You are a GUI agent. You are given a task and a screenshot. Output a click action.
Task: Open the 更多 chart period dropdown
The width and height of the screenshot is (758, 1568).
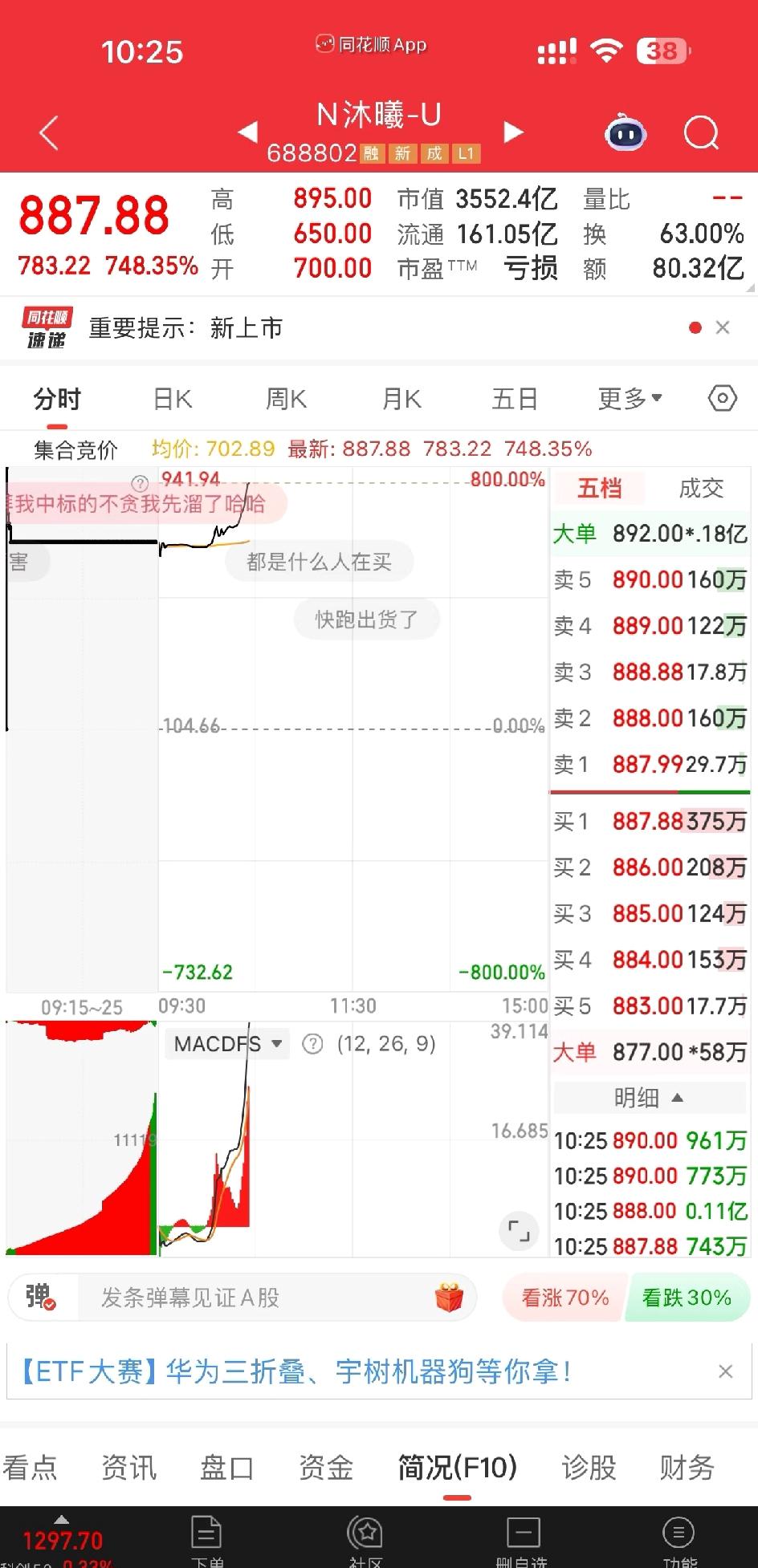629,398
